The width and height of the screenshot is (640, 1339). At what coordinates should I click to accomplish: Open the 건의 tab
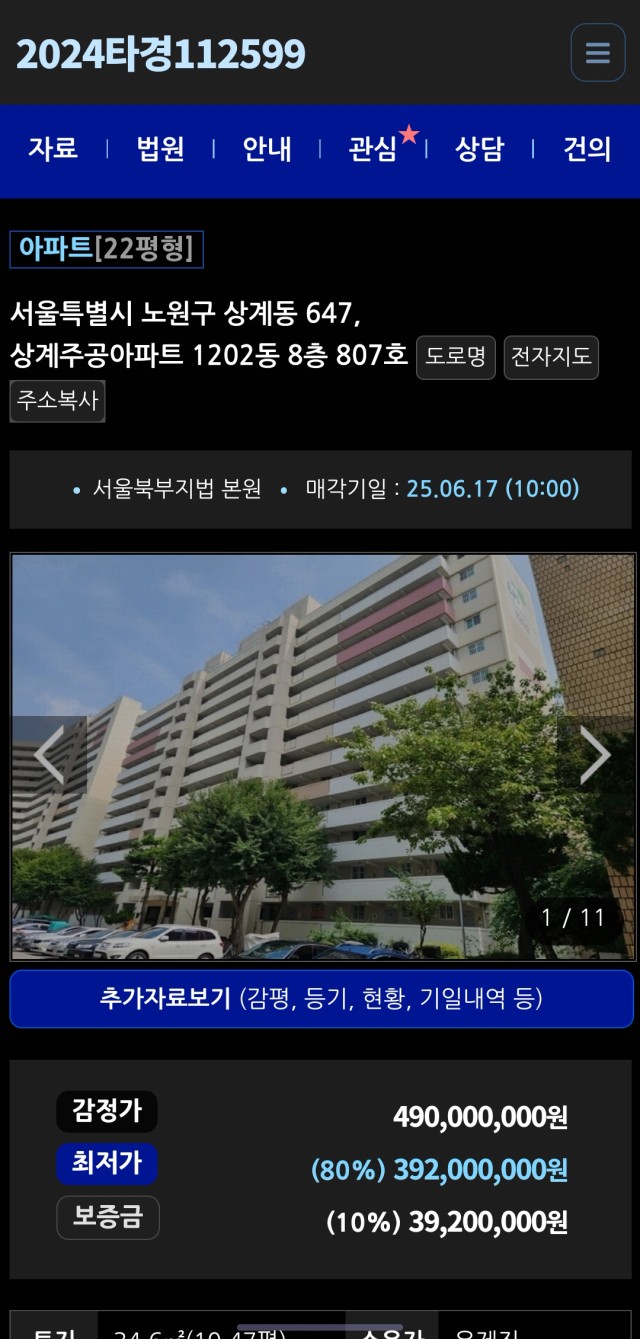587,149
